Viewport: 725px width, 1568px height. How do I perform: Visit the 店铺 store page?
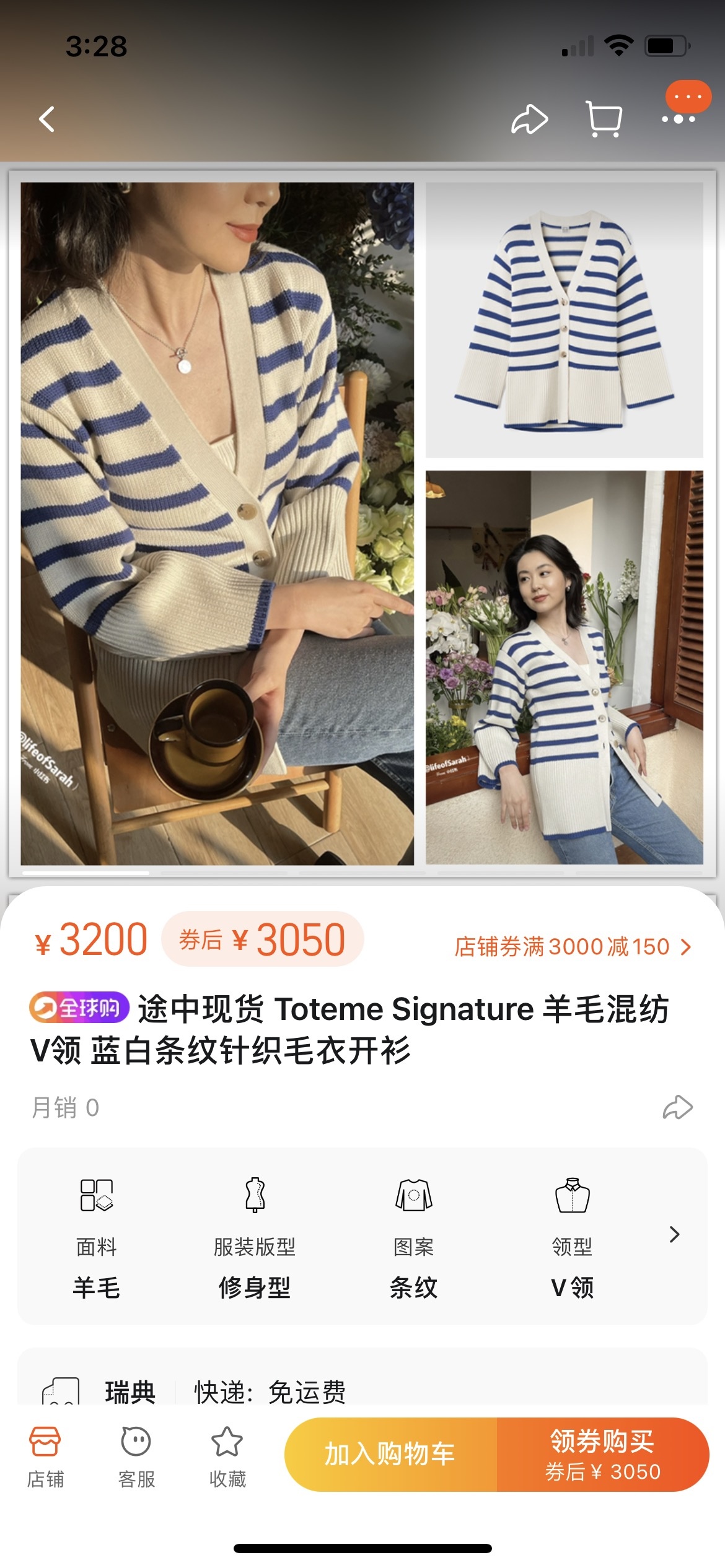click(45, 1457)
